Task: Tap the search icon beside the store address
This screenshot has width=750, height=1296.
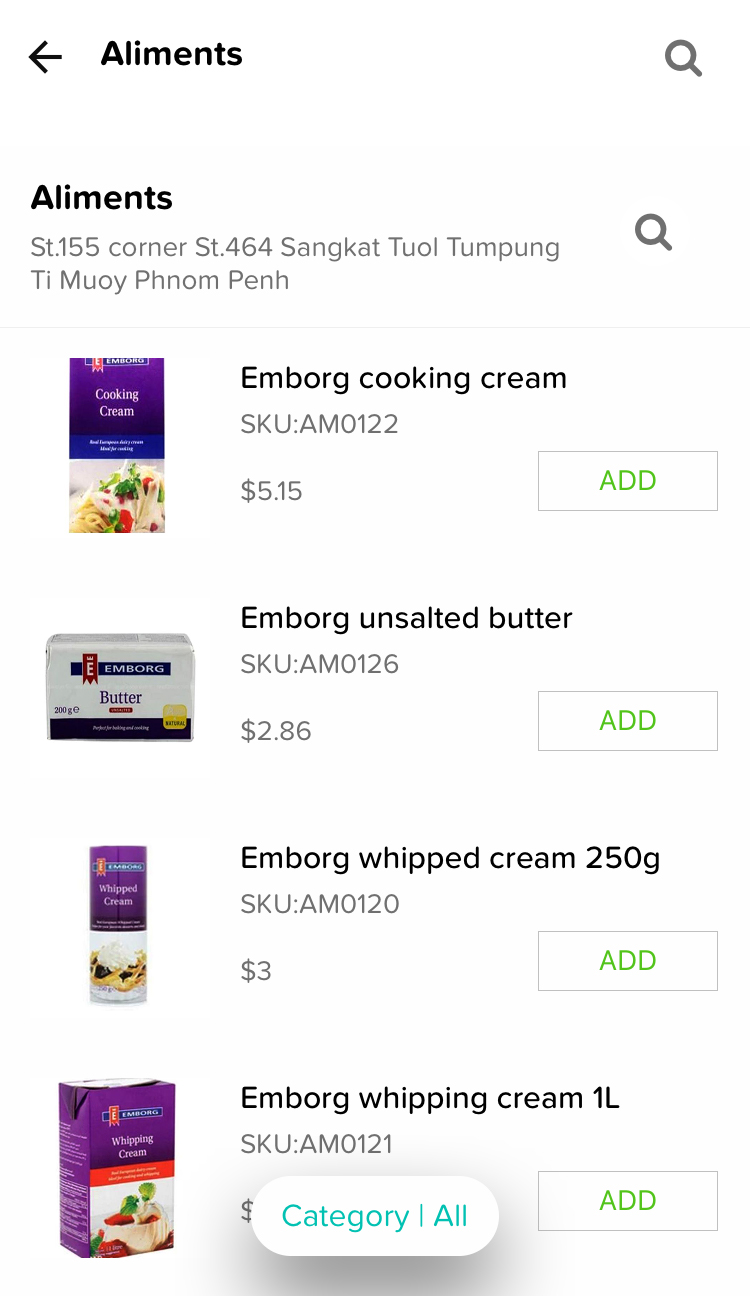Action: pos(654,232)
